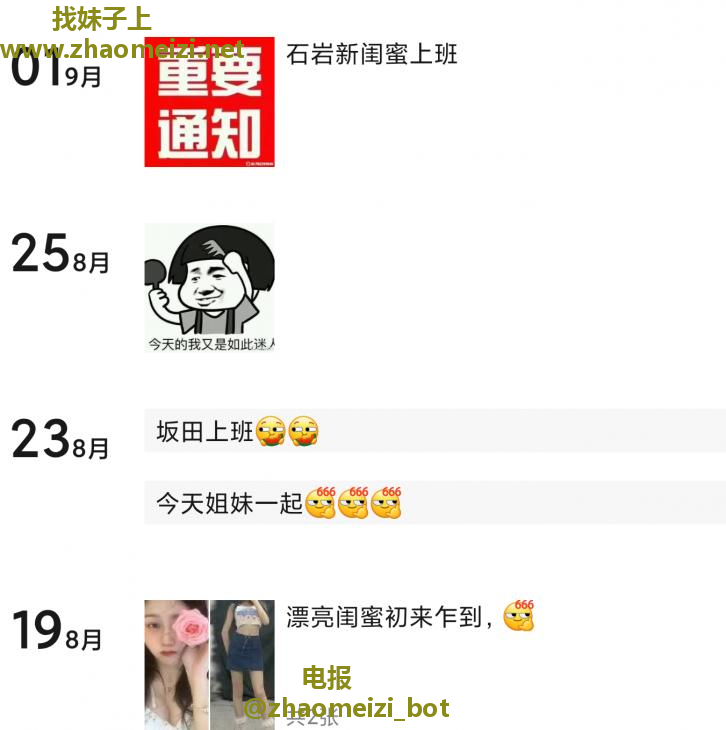
Task: Open the meme picture posted on 25 August
Action: [x=209, y=288]
